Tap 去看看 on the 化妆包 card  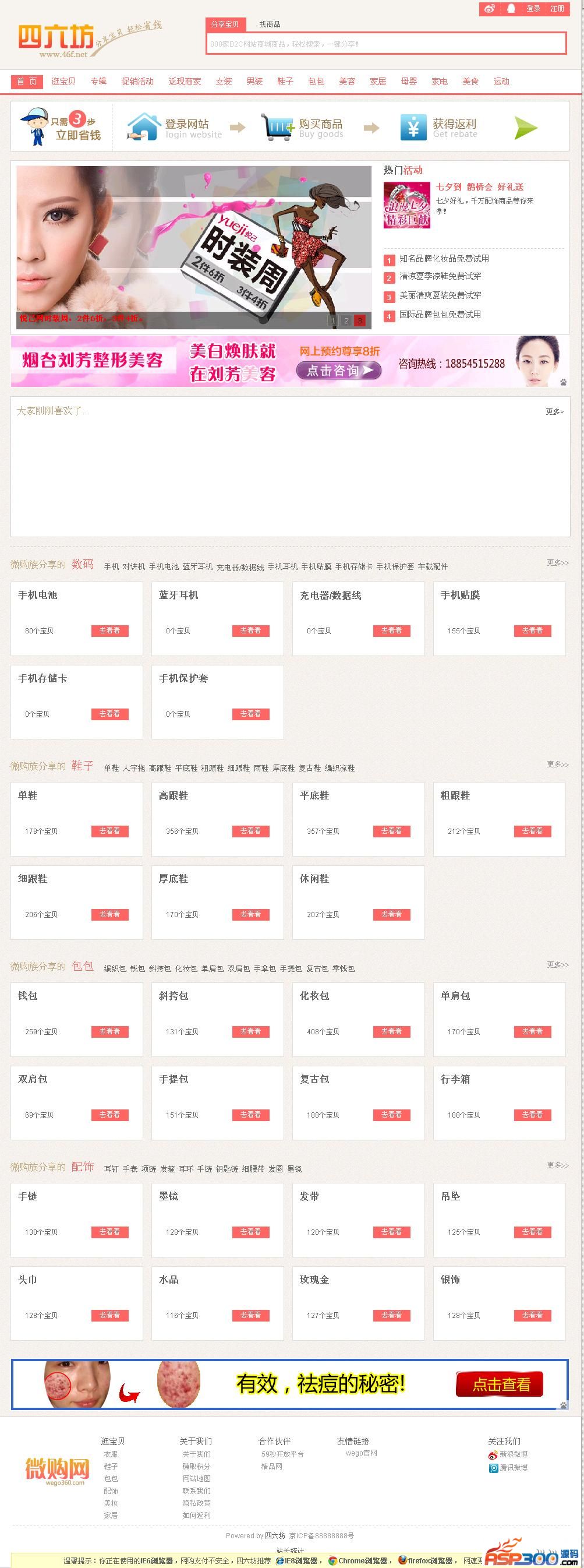pos(391,1031)
